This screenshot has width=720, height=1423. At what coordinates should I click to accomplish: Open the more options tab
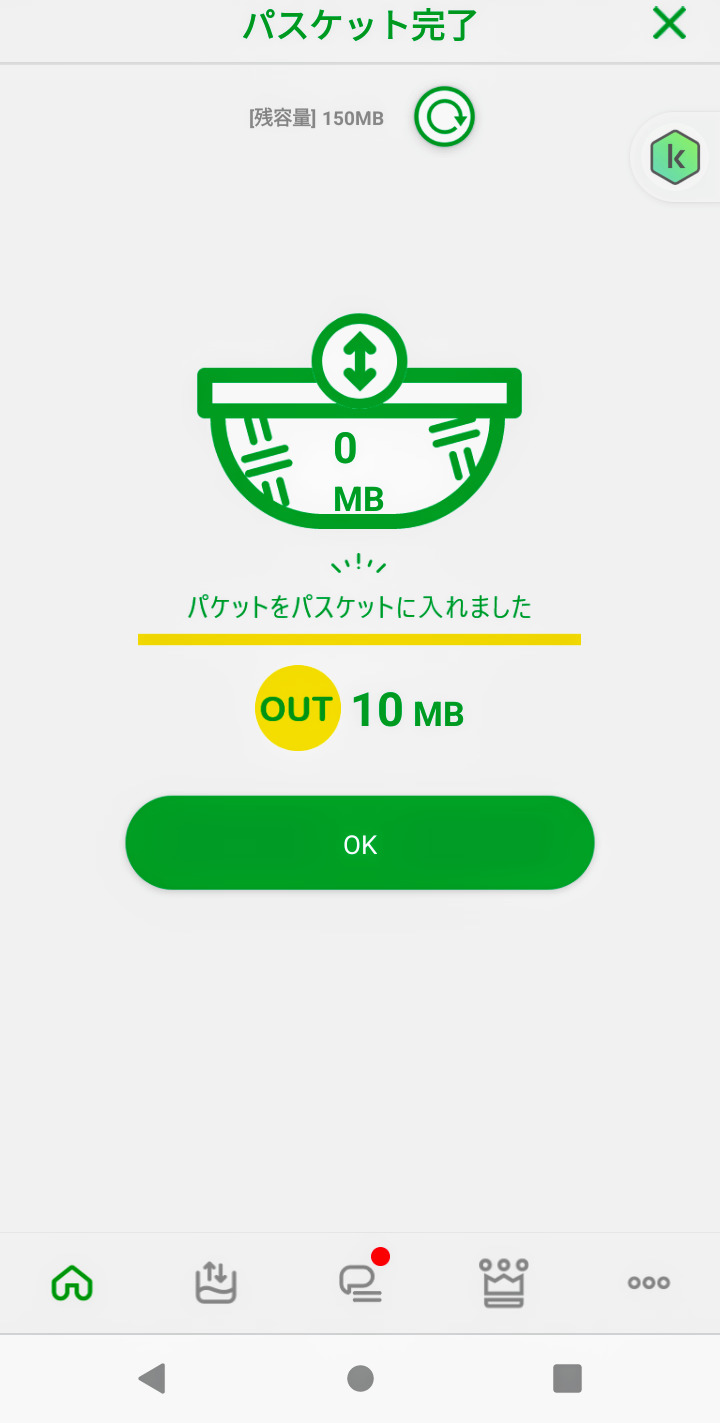click(x=648, y=1282)
